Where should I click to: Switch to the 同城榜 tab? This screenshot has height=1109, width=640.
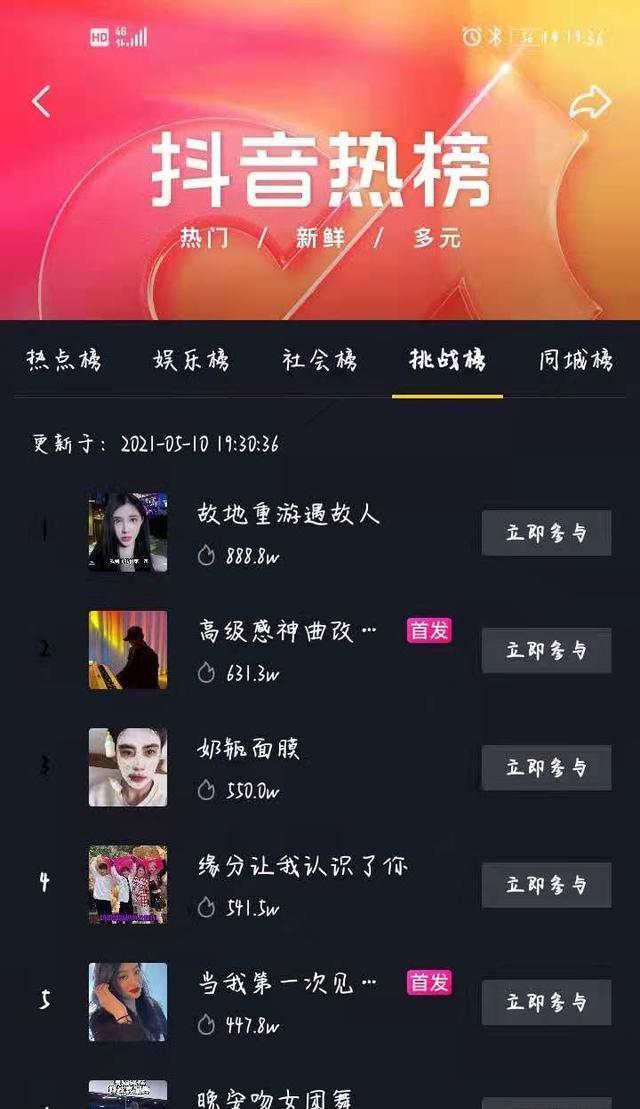(x=576, y=360)
